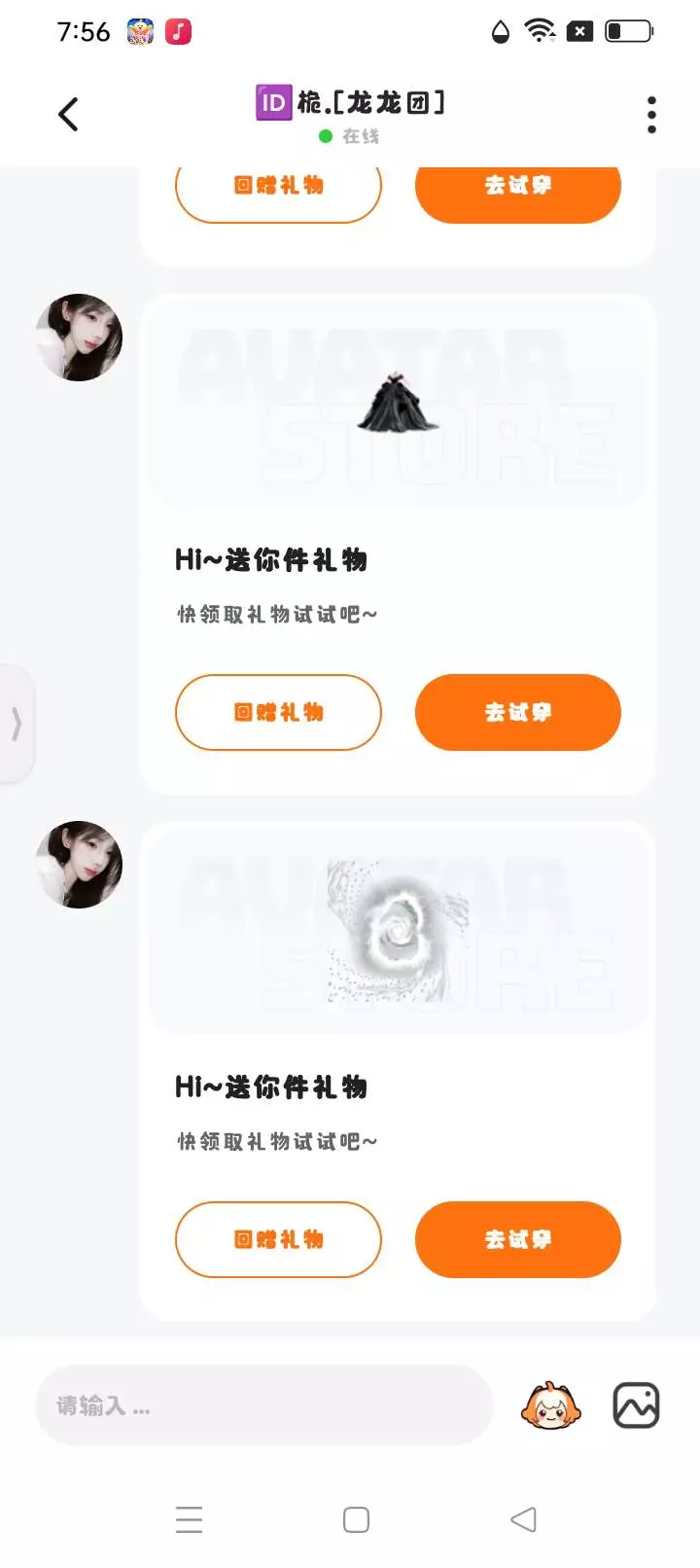The height and width of the screenshot is (1568, 700).
Task: Tap the system home button
Action: [x=356, y=1519]
